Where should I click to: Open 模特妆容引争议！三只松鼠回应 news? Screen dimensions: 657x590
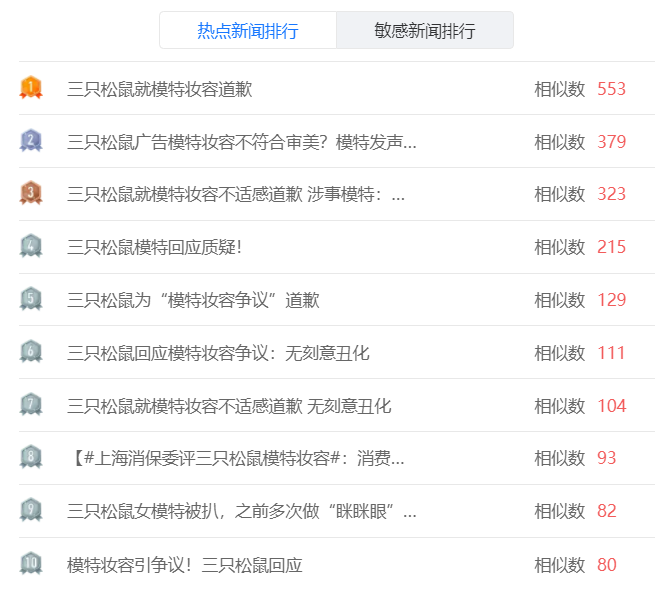184,565
